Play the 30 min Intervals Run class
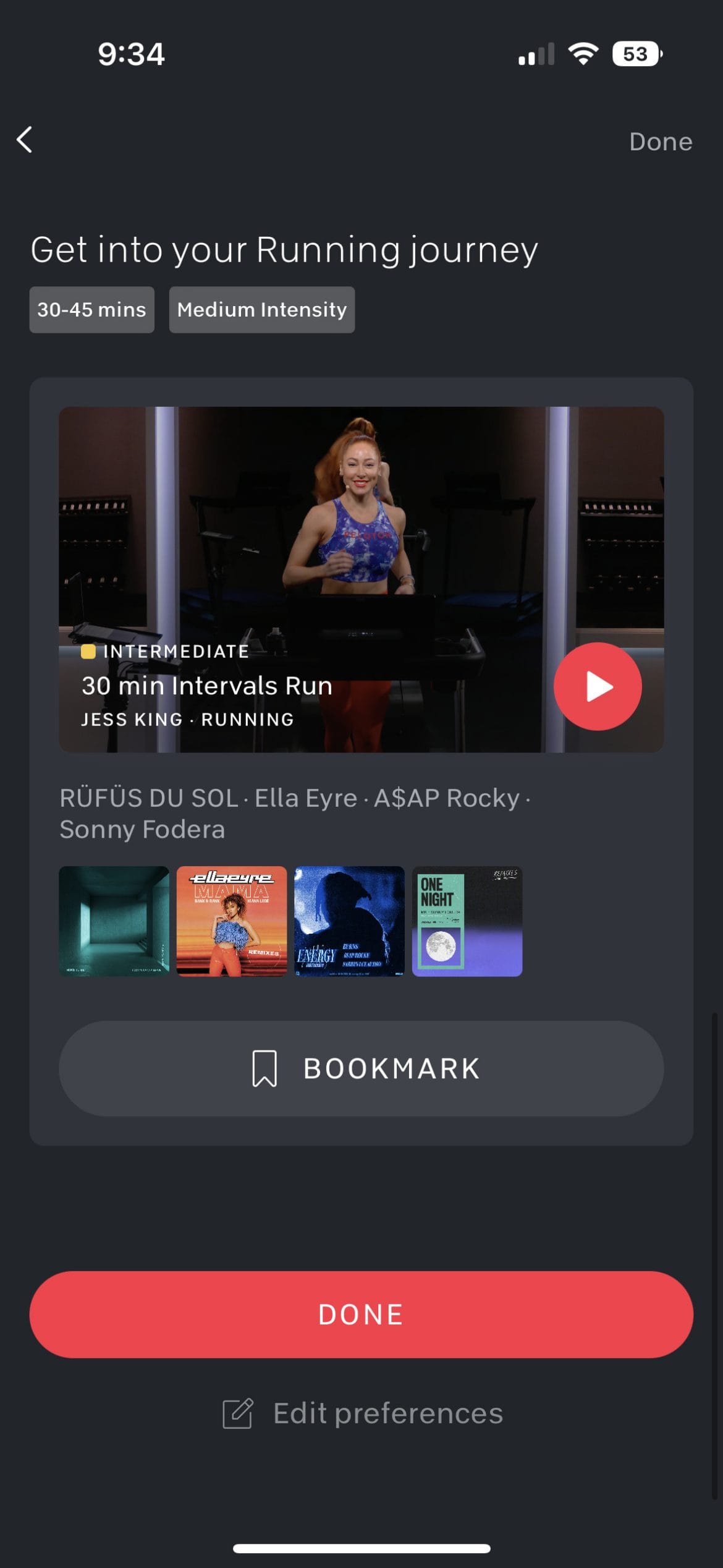 (x=597, y=686)
